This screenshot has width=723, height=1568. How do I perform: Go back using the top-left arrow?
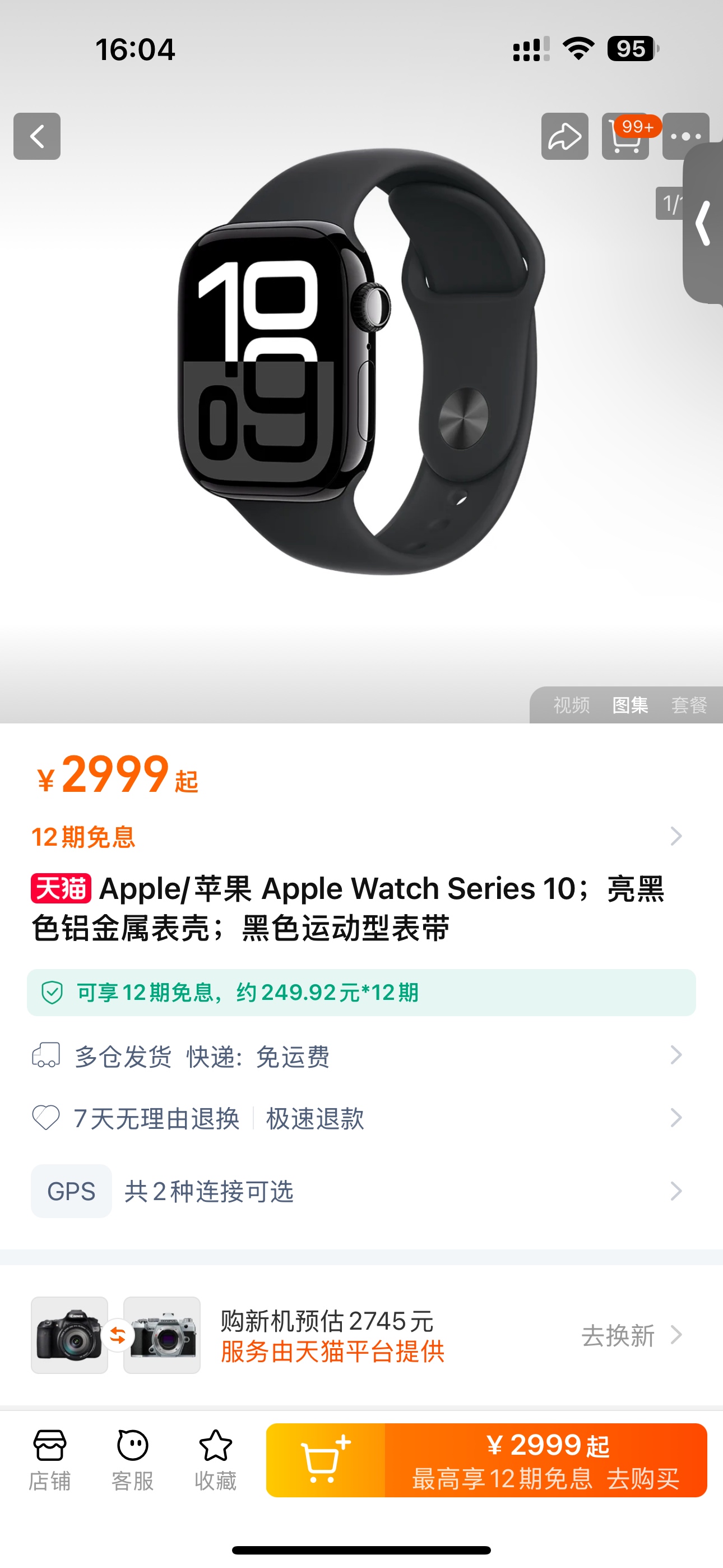click(x=37, y=136)
